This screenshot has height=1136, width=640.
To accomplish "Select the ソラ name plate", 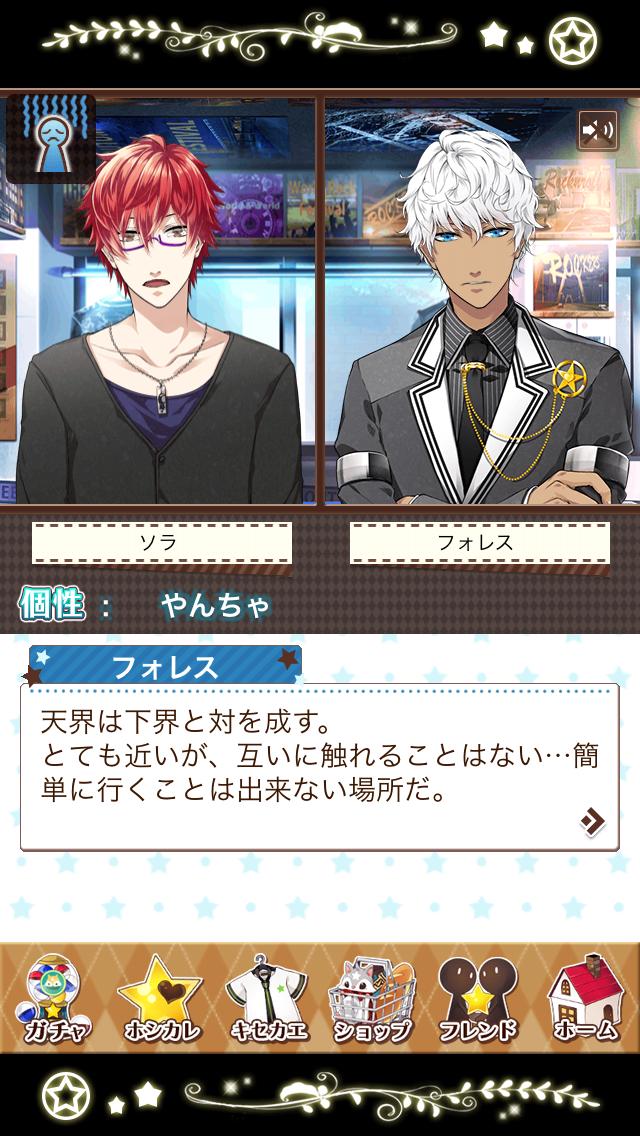I will (162, 543).
